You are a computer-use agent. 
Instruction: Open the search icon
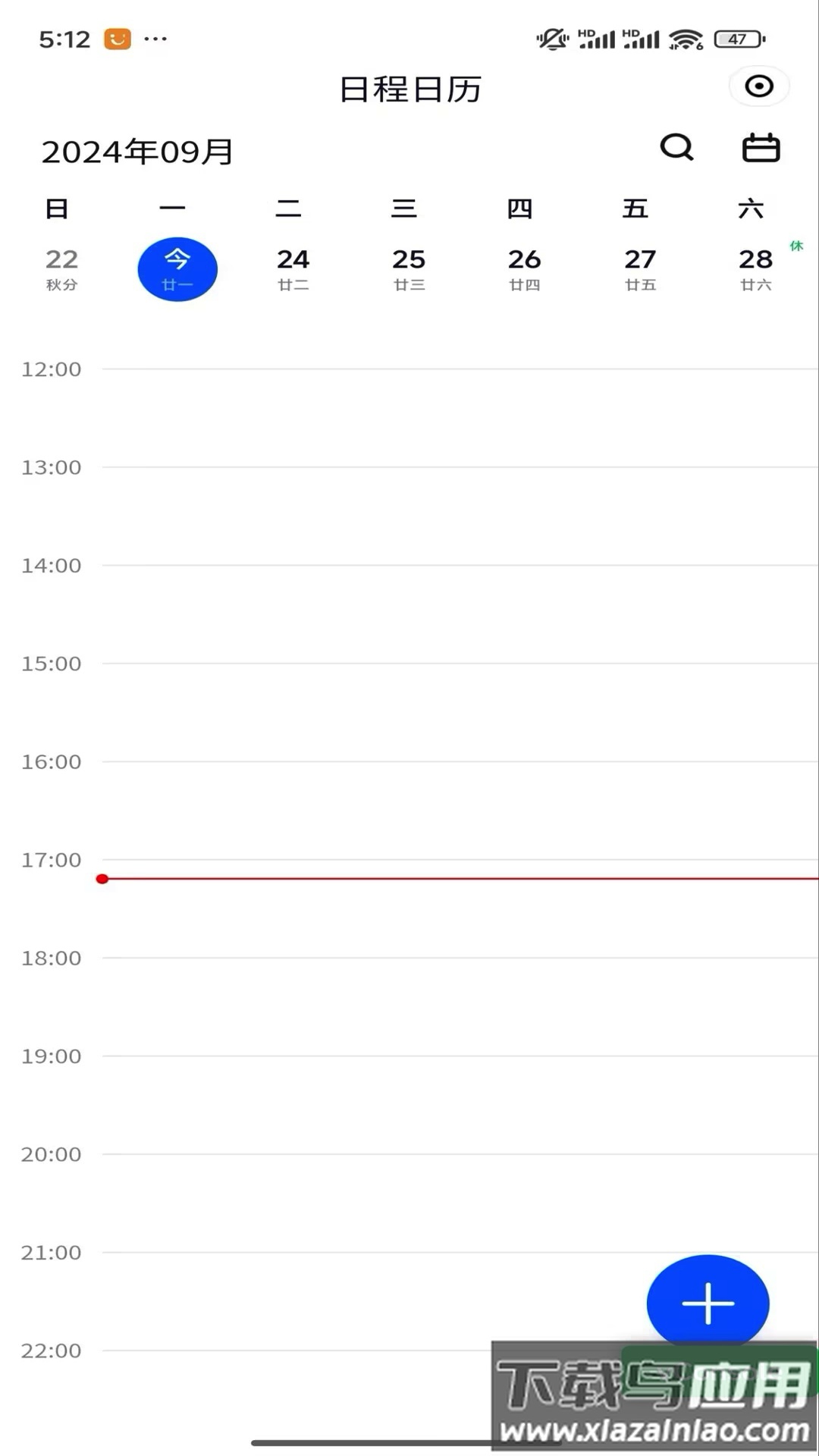pos(677,148)
